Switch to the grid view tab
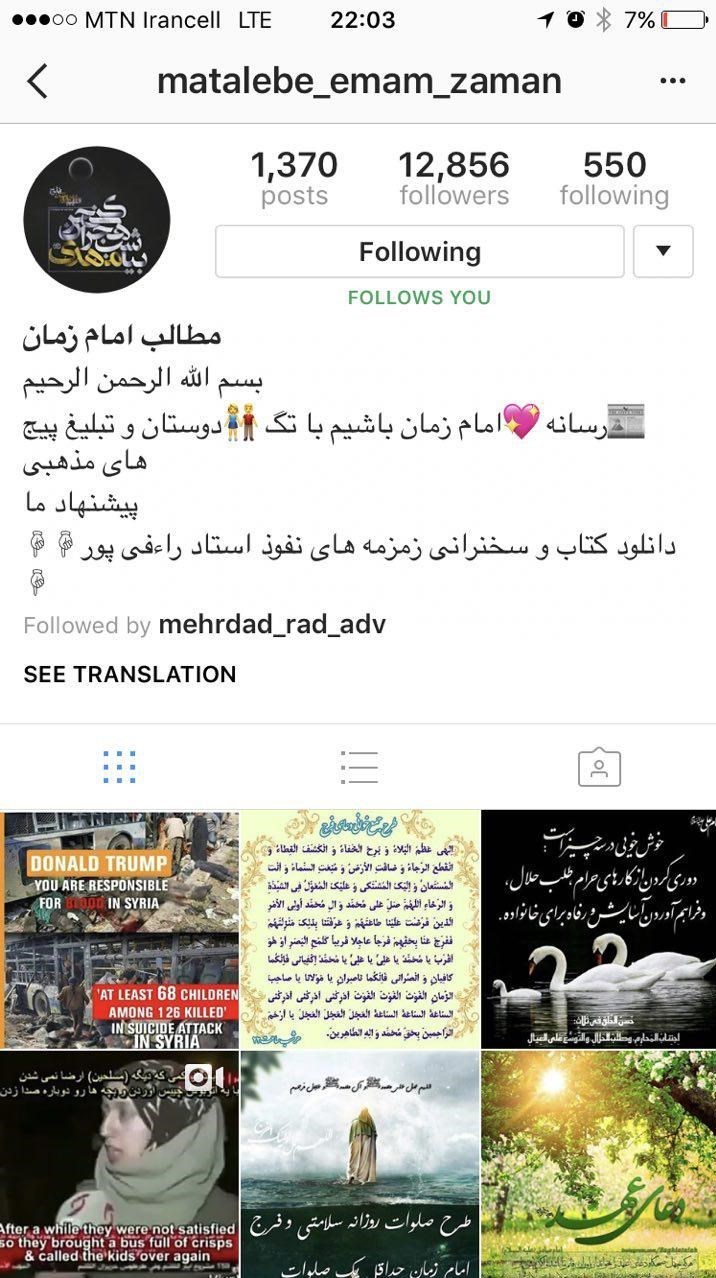 [119, 767]
